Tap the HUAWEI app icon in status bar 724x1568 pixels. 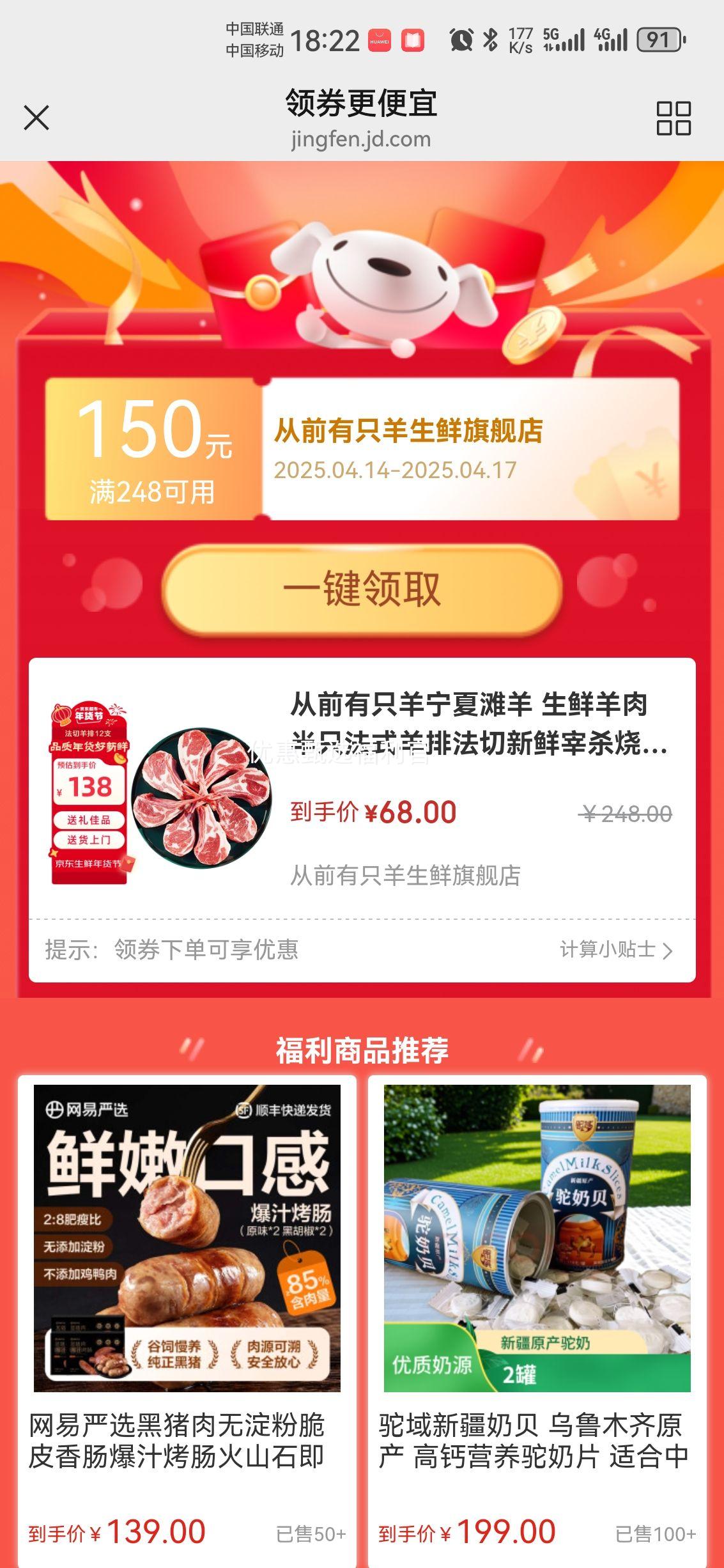click(x=378, y=40)
